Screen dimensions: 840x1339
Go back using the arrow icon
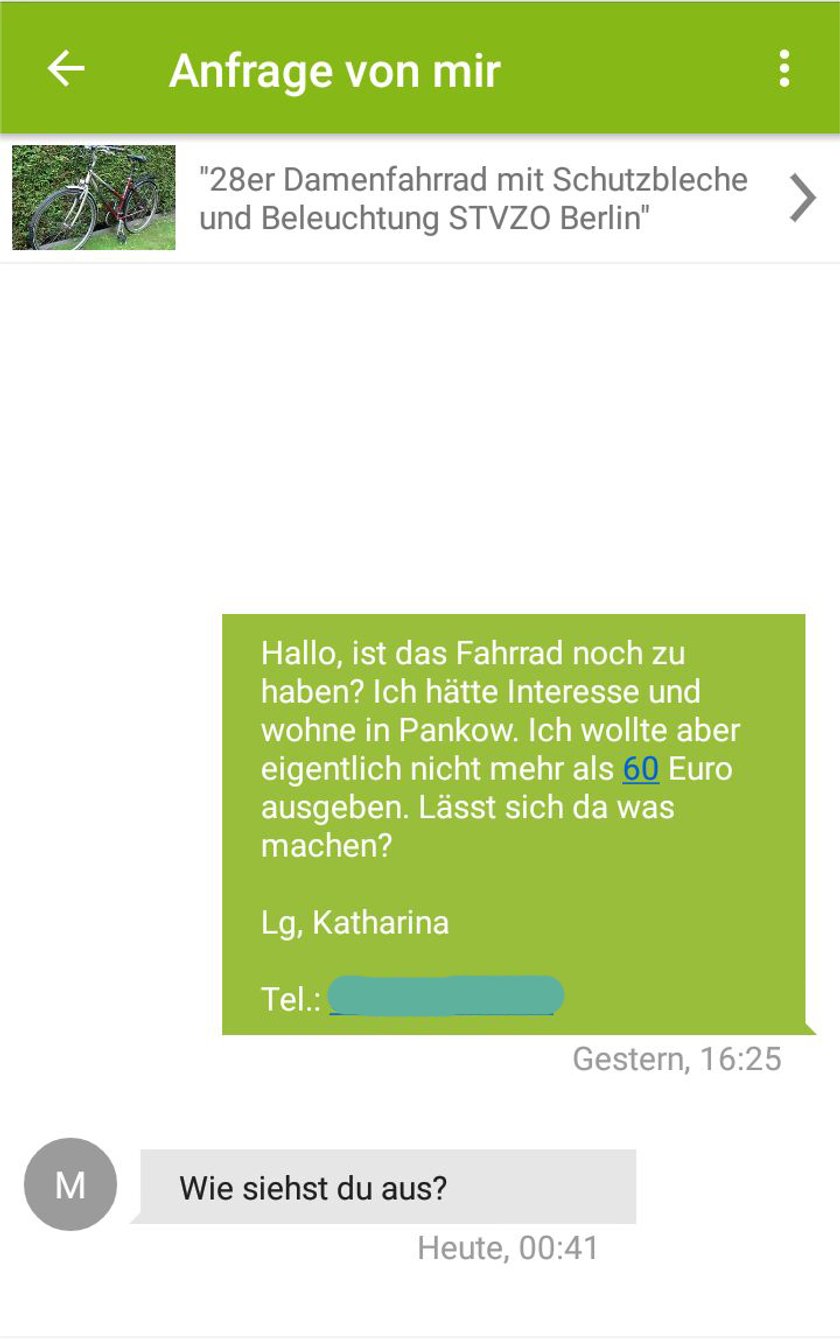pos(66,69)
